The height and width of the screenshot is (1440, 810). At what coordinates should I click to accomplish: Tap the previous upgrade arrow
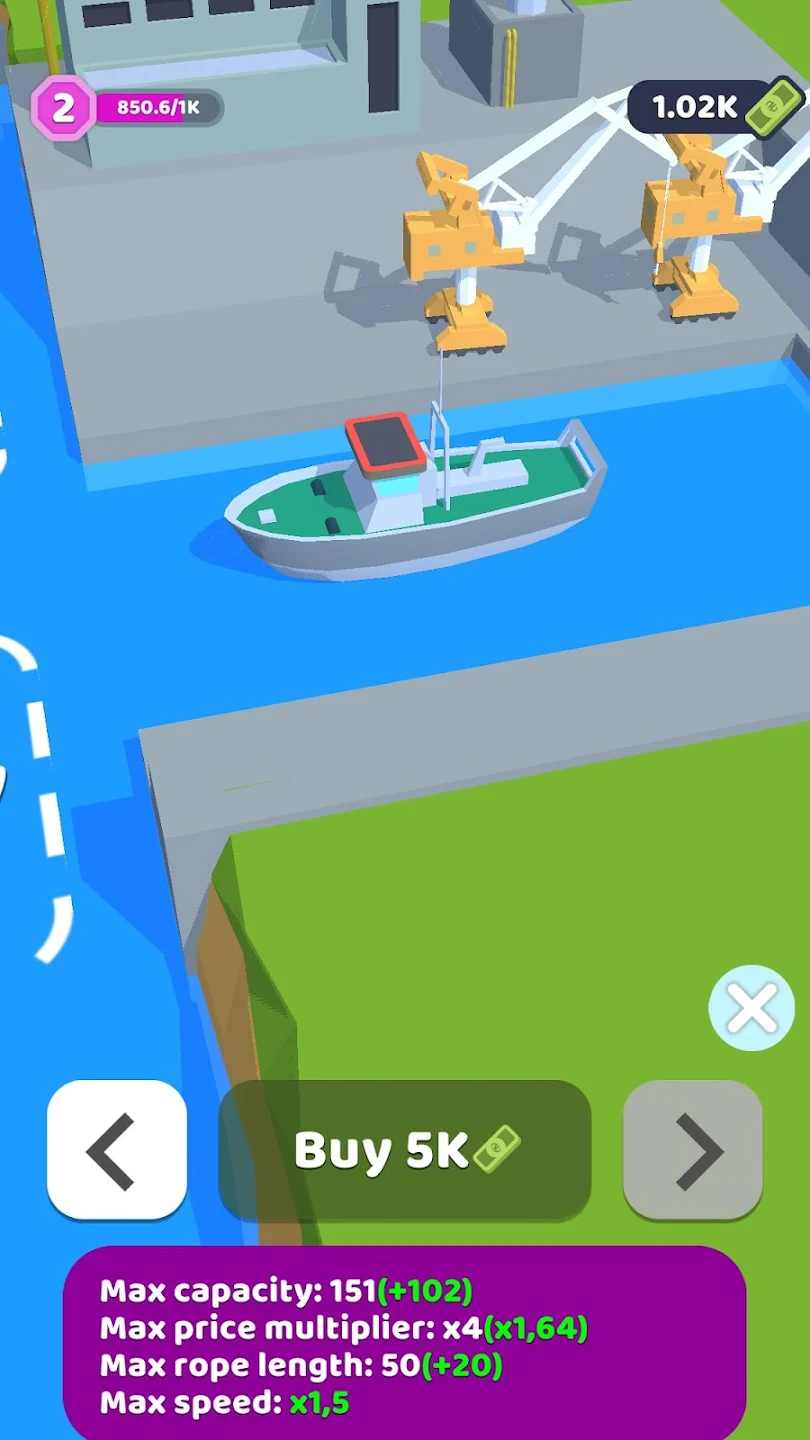(115, 1150)
